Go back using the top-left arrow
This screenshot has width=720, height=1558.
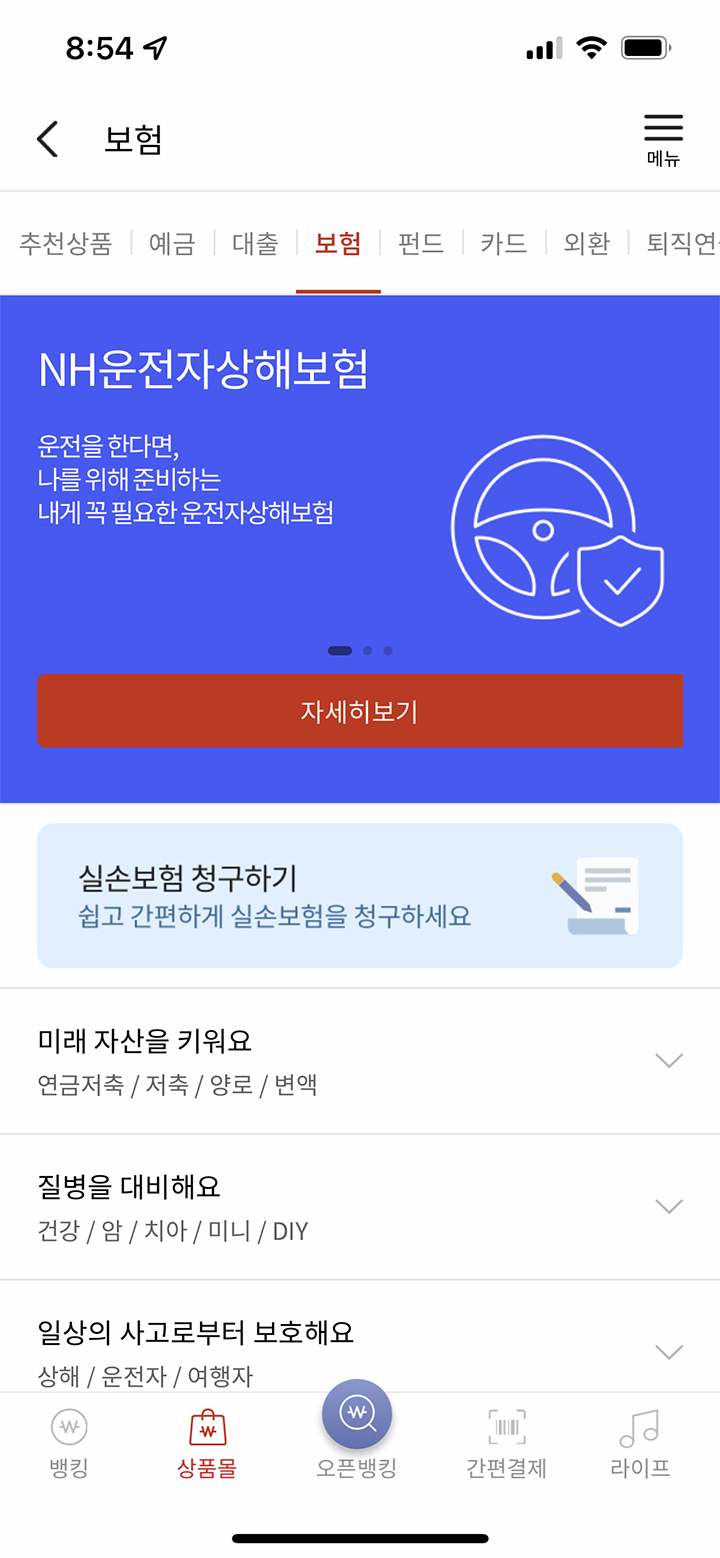[x=47, y=139]
